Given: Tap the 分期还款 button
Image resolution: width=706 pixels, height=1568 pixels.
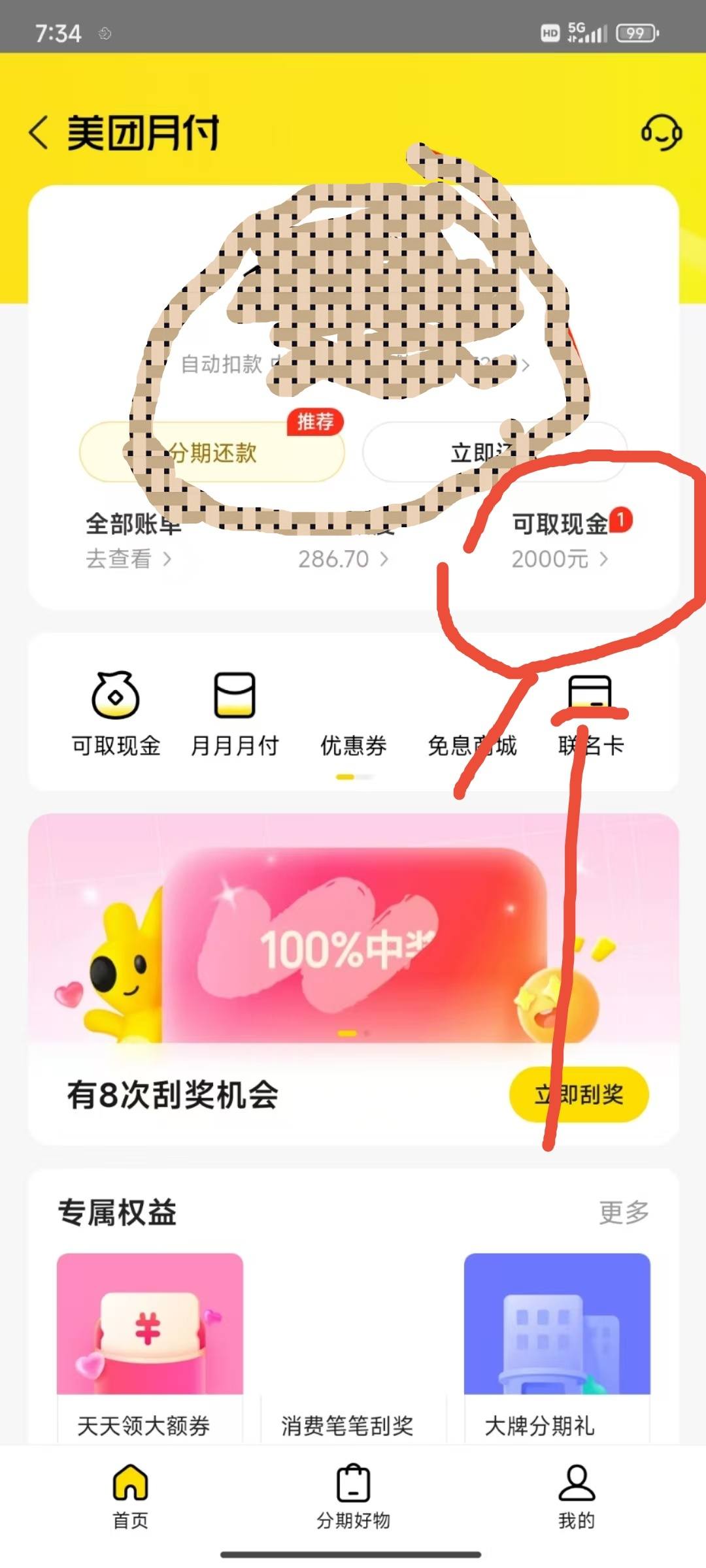Looking at the screenshot, I should (x=212, y=452).
